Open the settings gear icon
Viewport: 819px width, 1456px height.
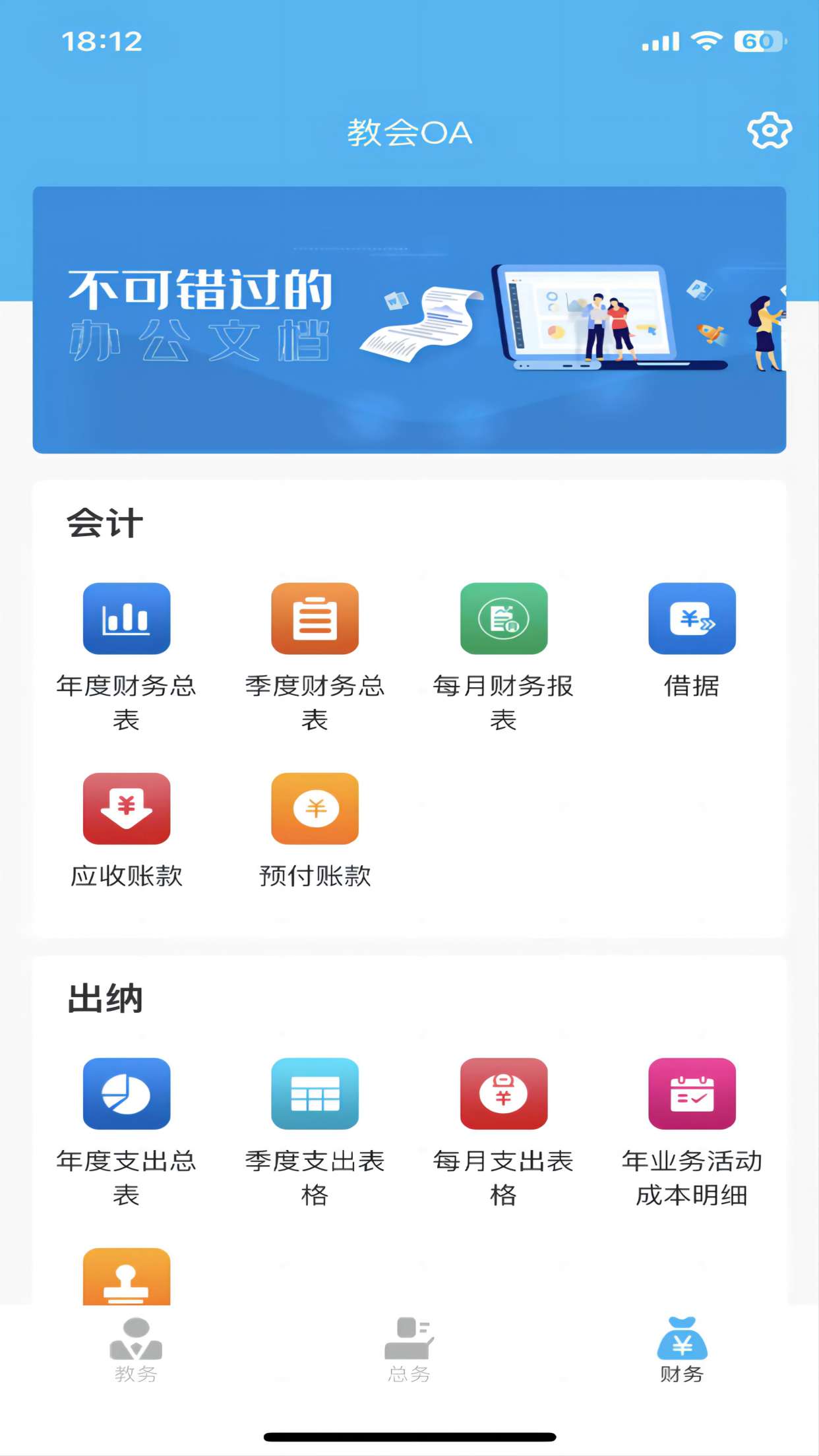[769, 131]
